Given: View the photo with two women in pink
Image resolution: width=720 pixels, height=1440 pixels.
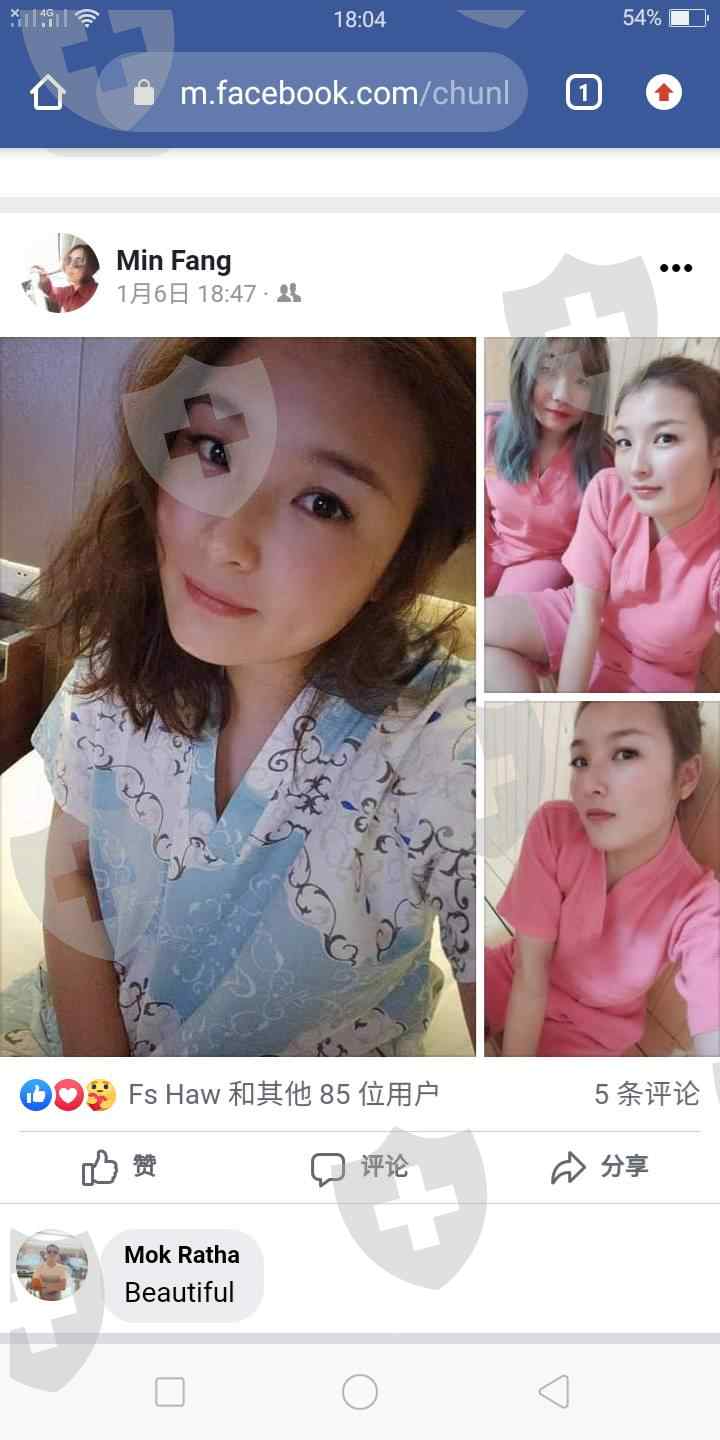Looking at the screenshot, I should (x=602, y=514).
